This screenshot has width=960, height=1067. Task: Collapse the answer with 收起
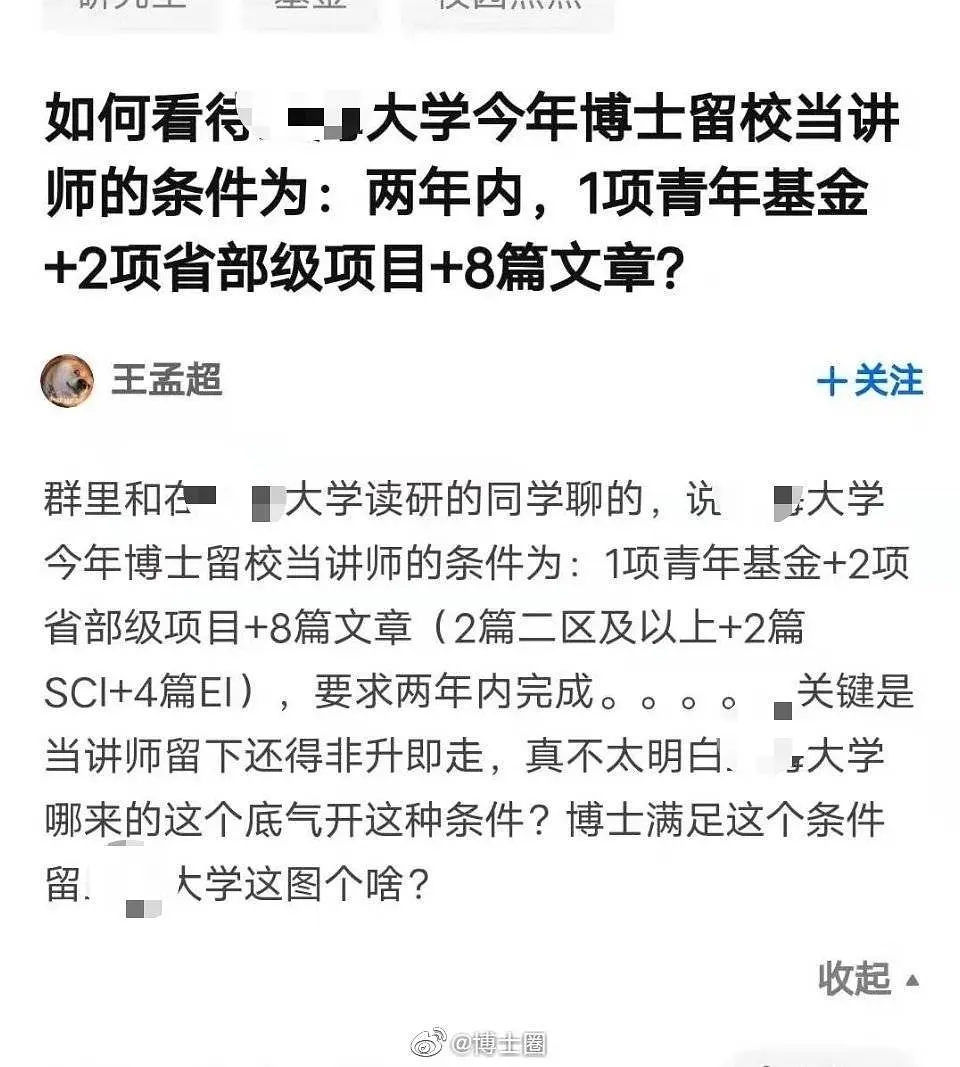click(866, 978)
